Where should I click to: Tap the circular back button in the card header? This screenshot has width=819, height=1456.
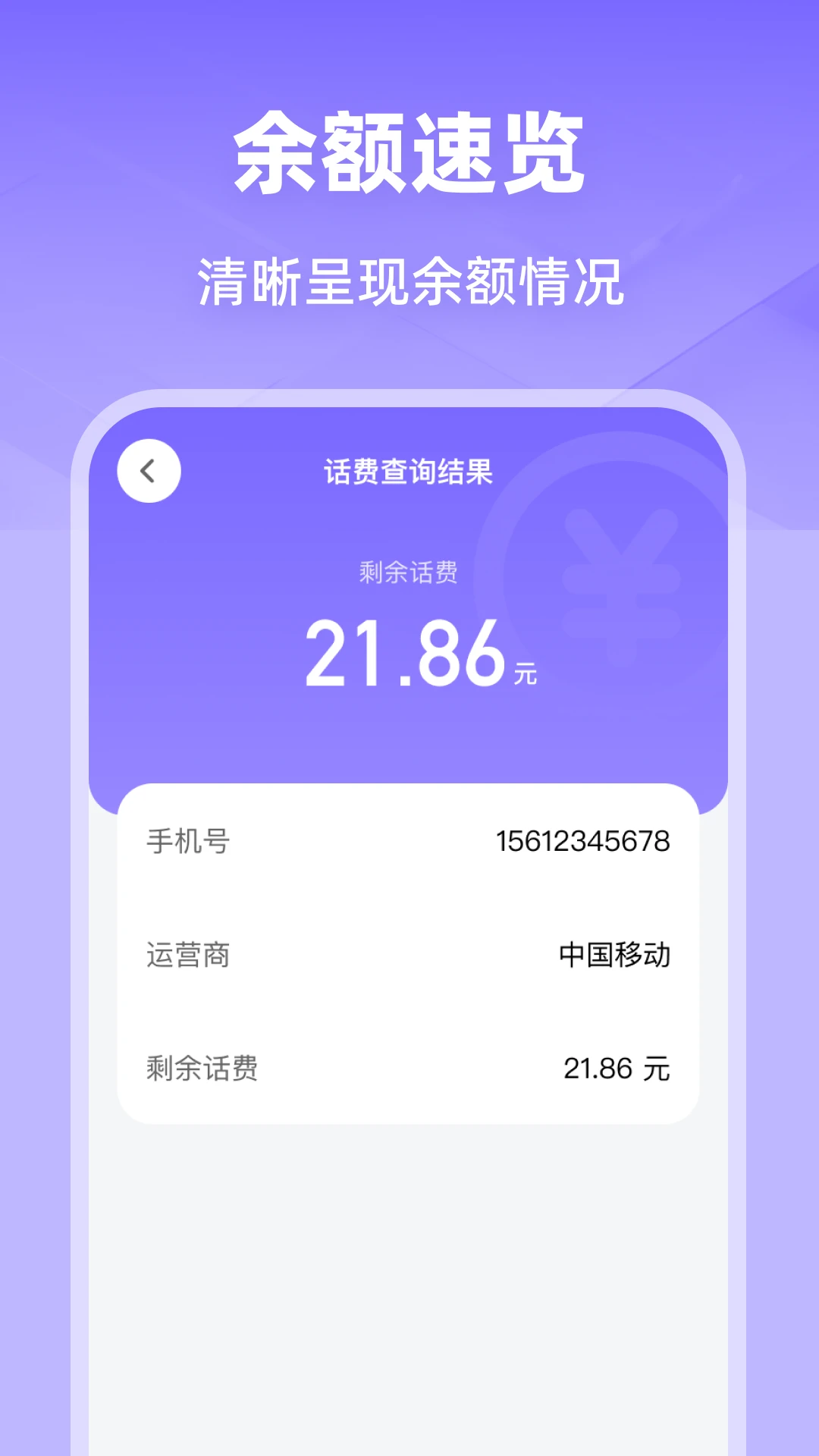coord(149,470)
